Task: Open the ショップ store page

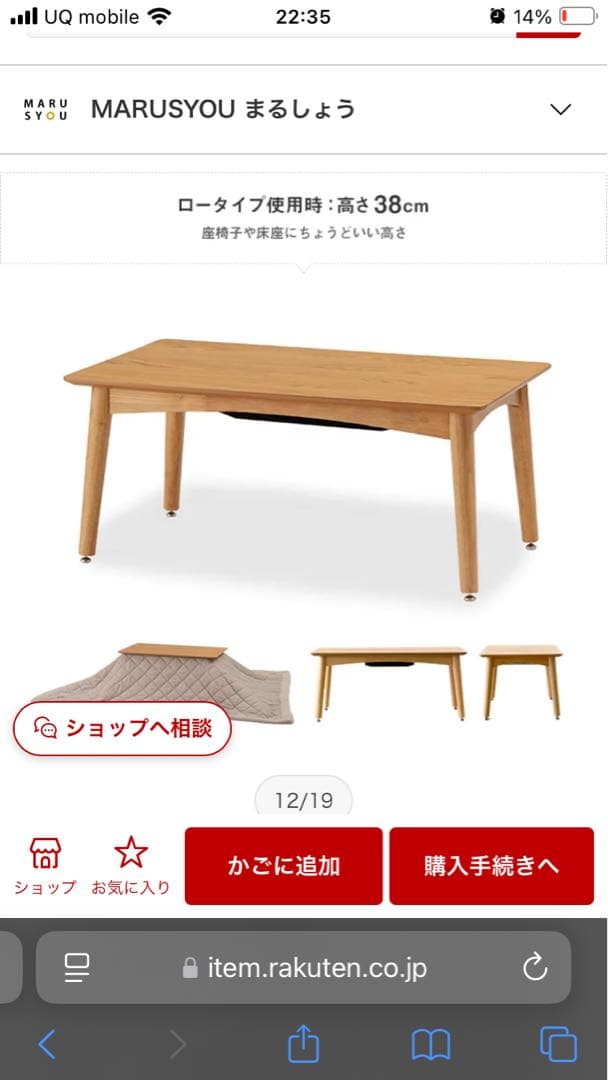Action: click(x=45, y=866)
